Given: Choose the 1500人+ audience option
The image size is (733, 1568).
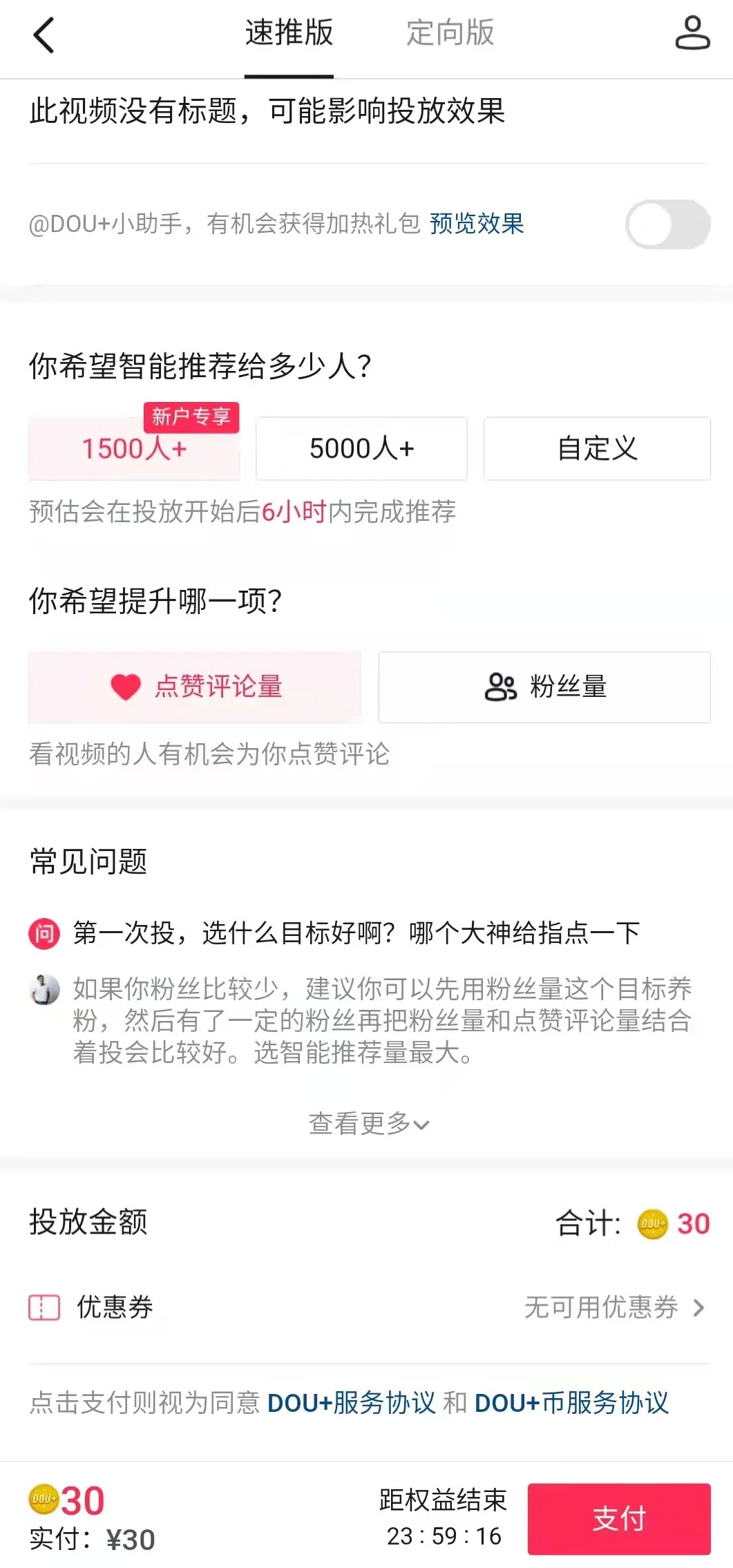Looking at the screenshot, I should (x=134, y=449).
